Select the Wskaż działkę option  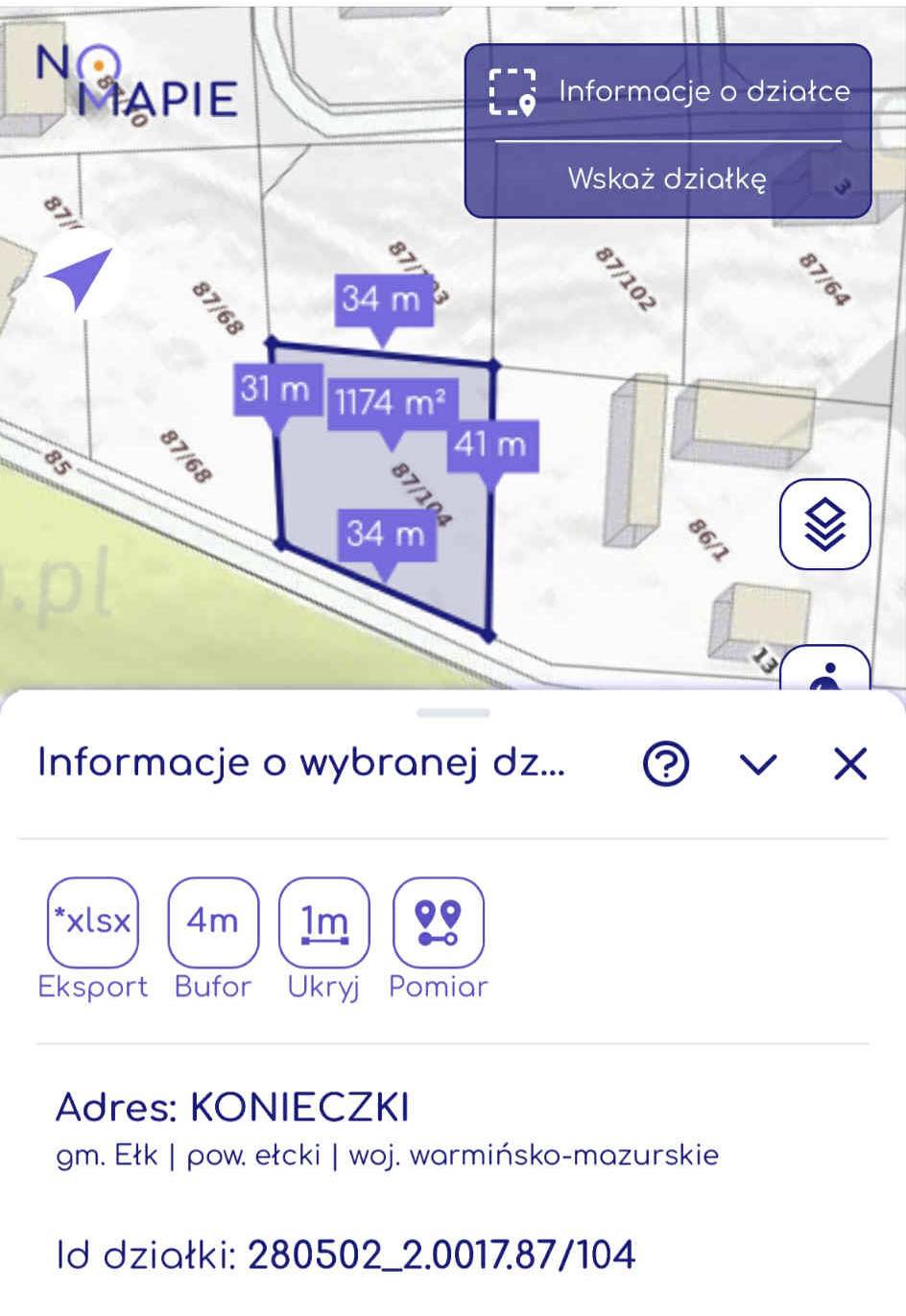click(669, 177)
